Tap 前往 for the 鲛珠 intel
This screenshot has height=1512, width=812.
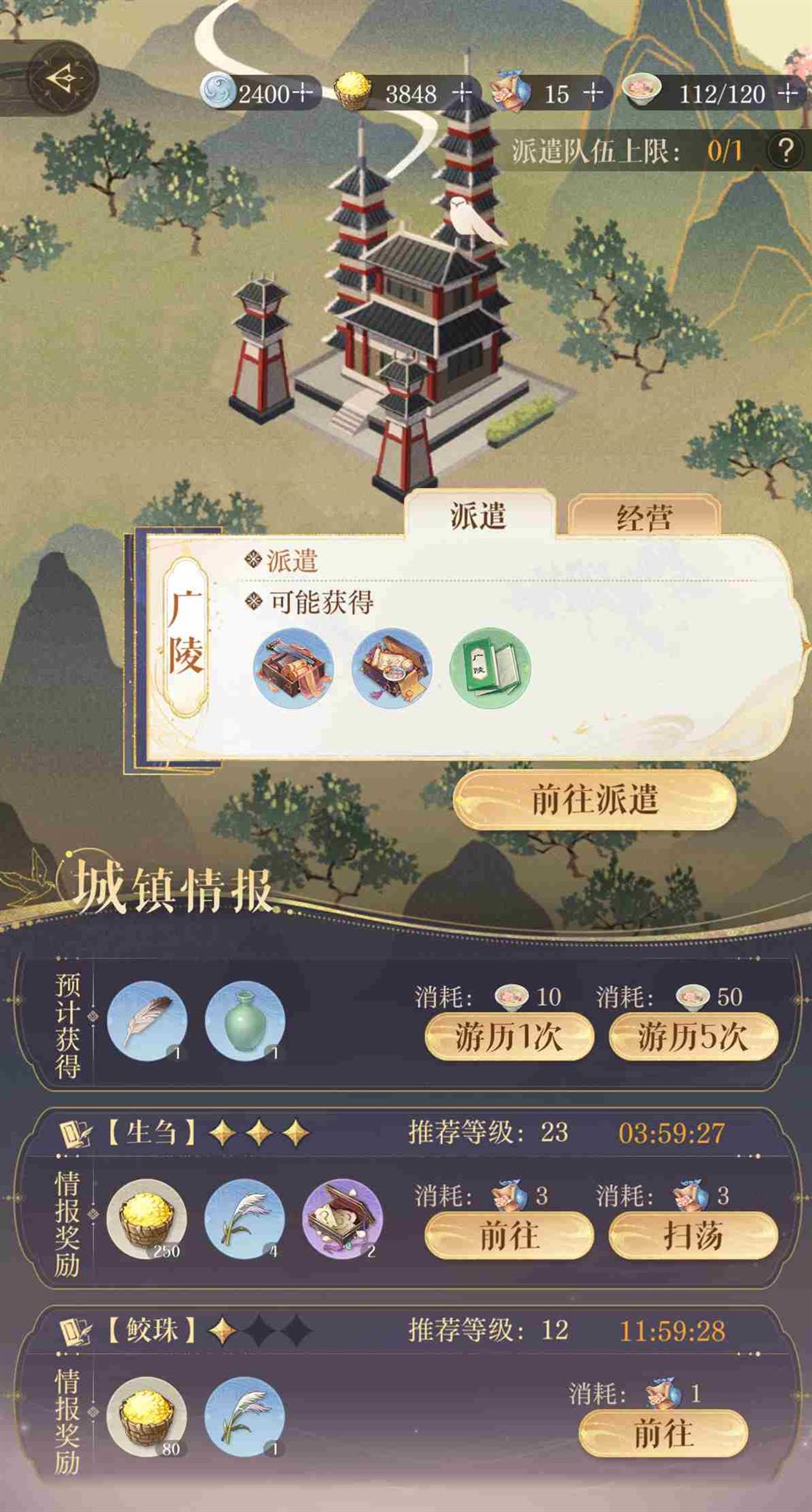[663, 1434]
